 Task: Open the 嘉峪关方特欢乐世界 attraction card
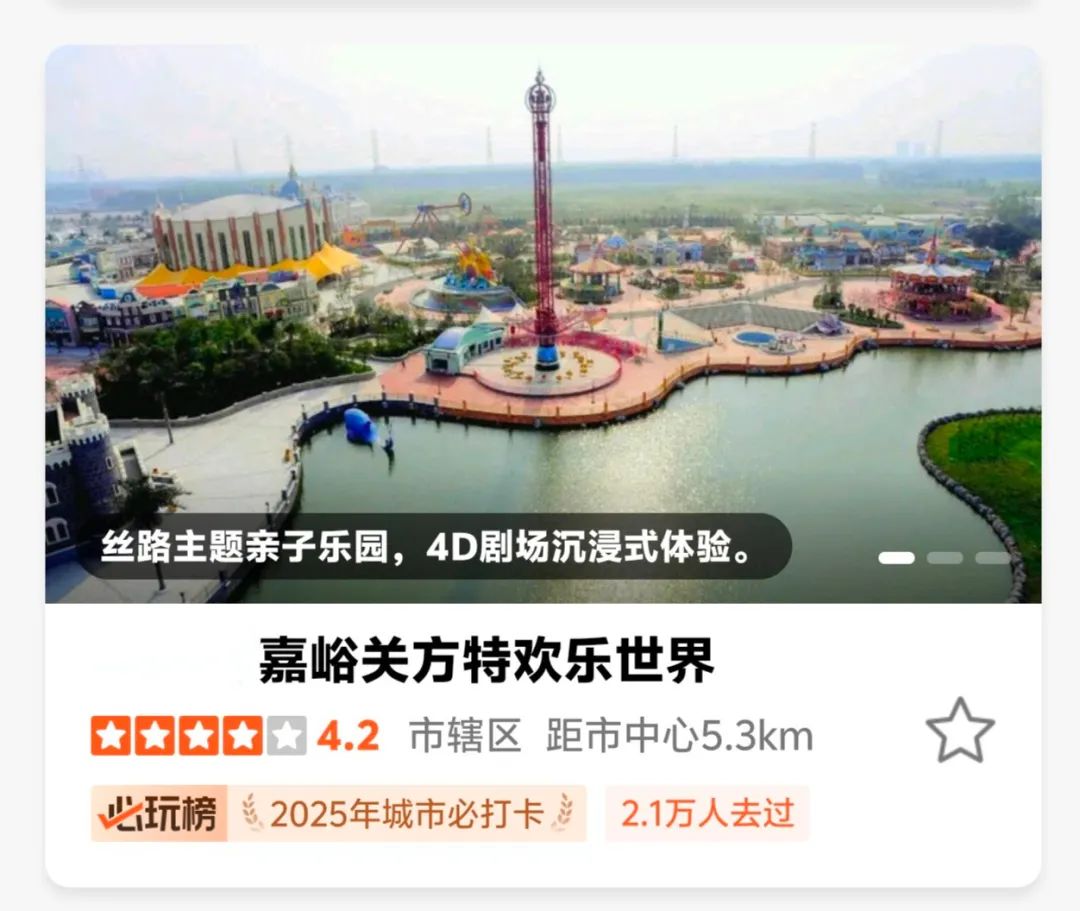tap(487, 661)
